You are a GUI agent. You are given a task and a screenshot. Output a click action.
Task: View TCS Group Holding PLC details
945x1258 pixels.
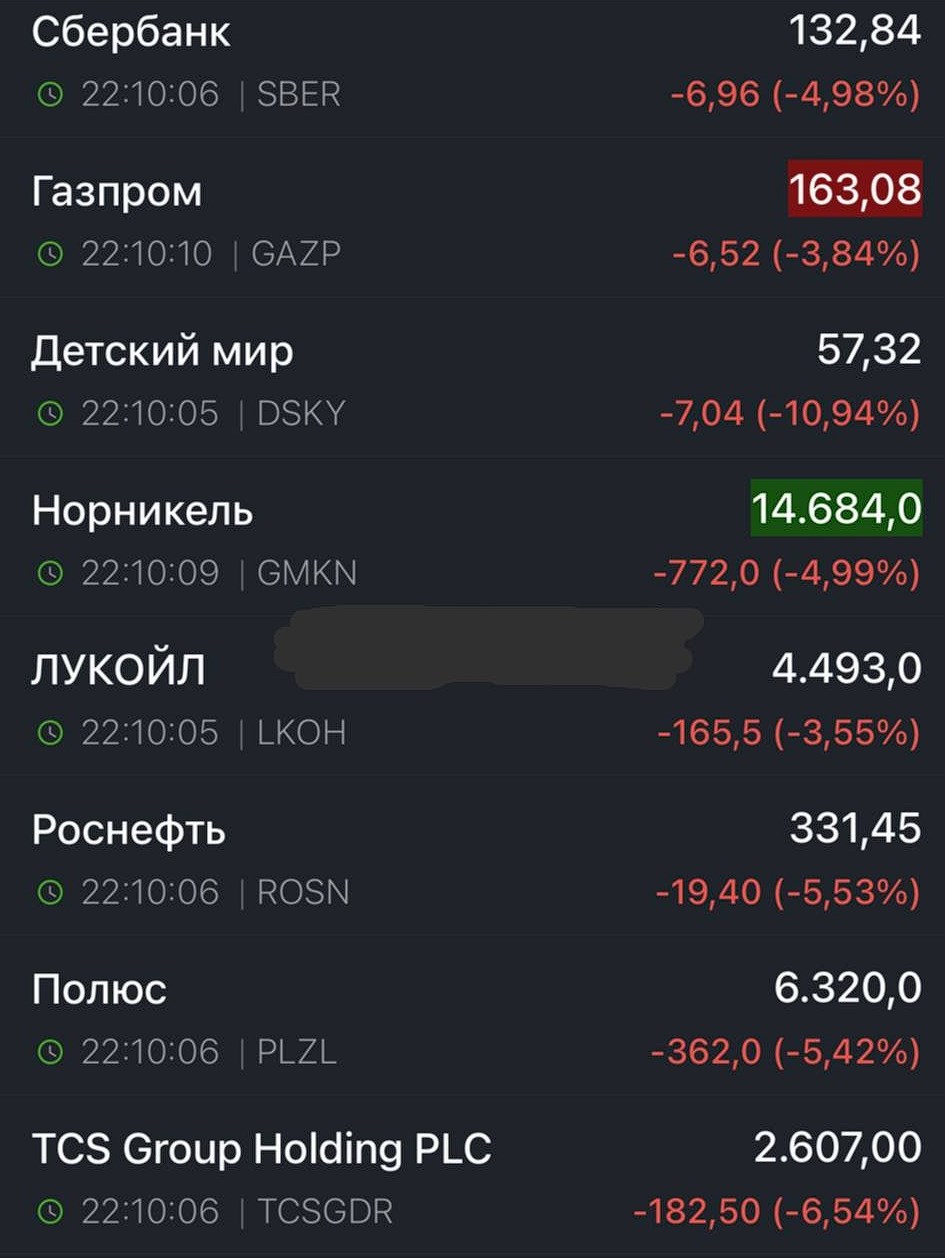[x=472, y=1178]
